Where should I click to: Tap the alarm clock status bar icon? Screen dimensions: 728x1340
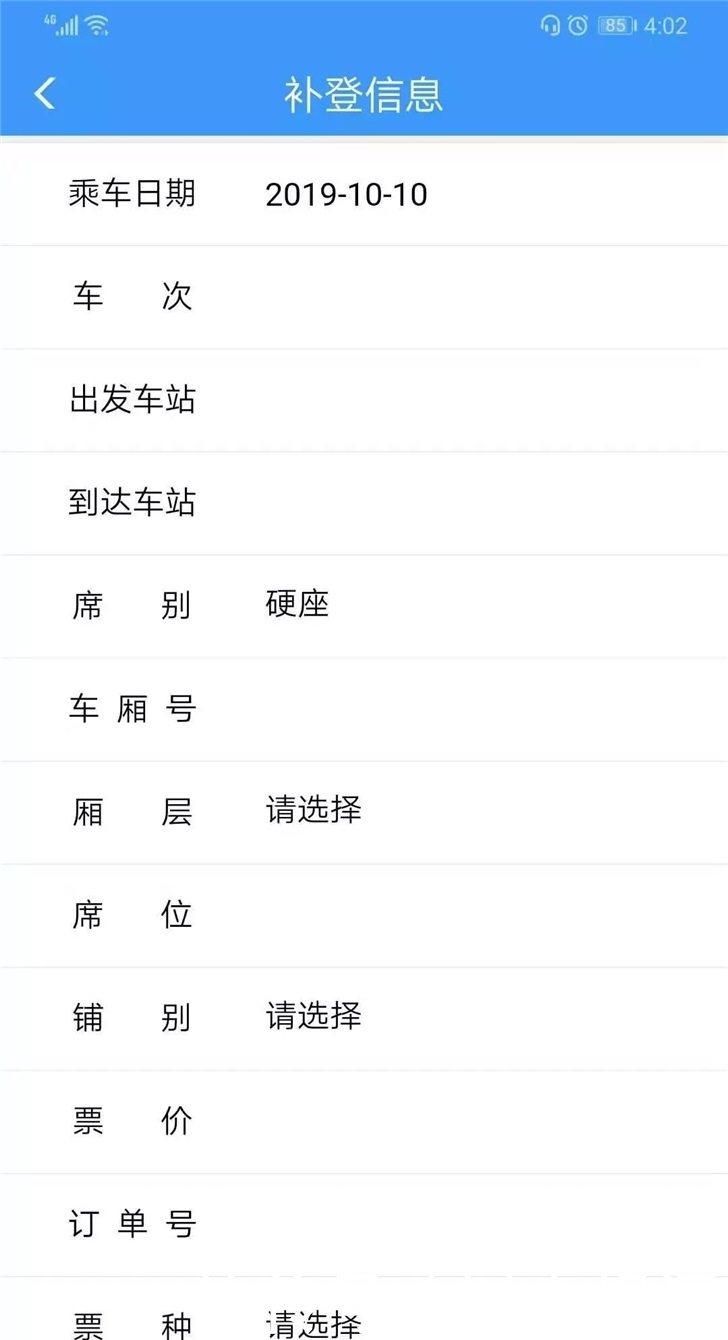576,25
